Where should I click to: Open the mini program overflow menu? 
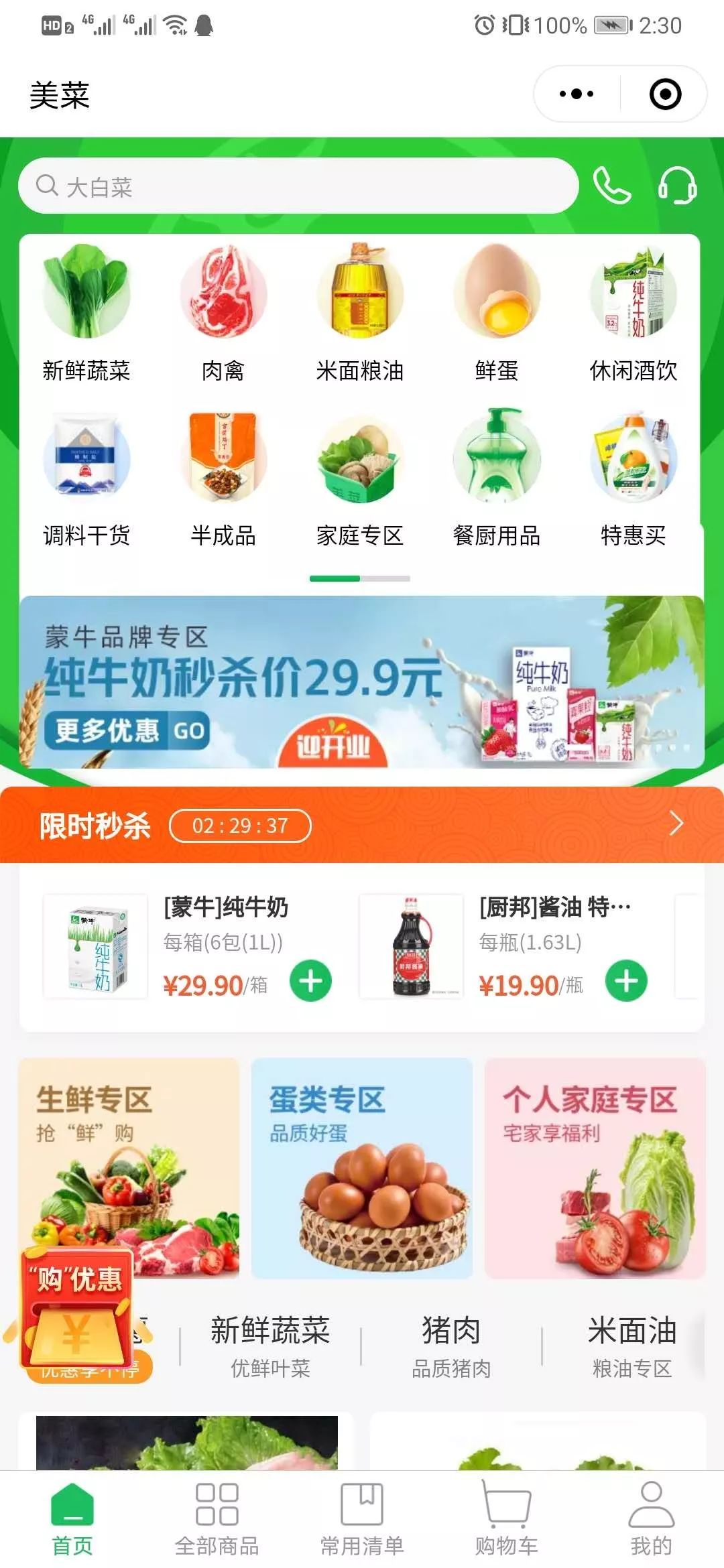577,94
